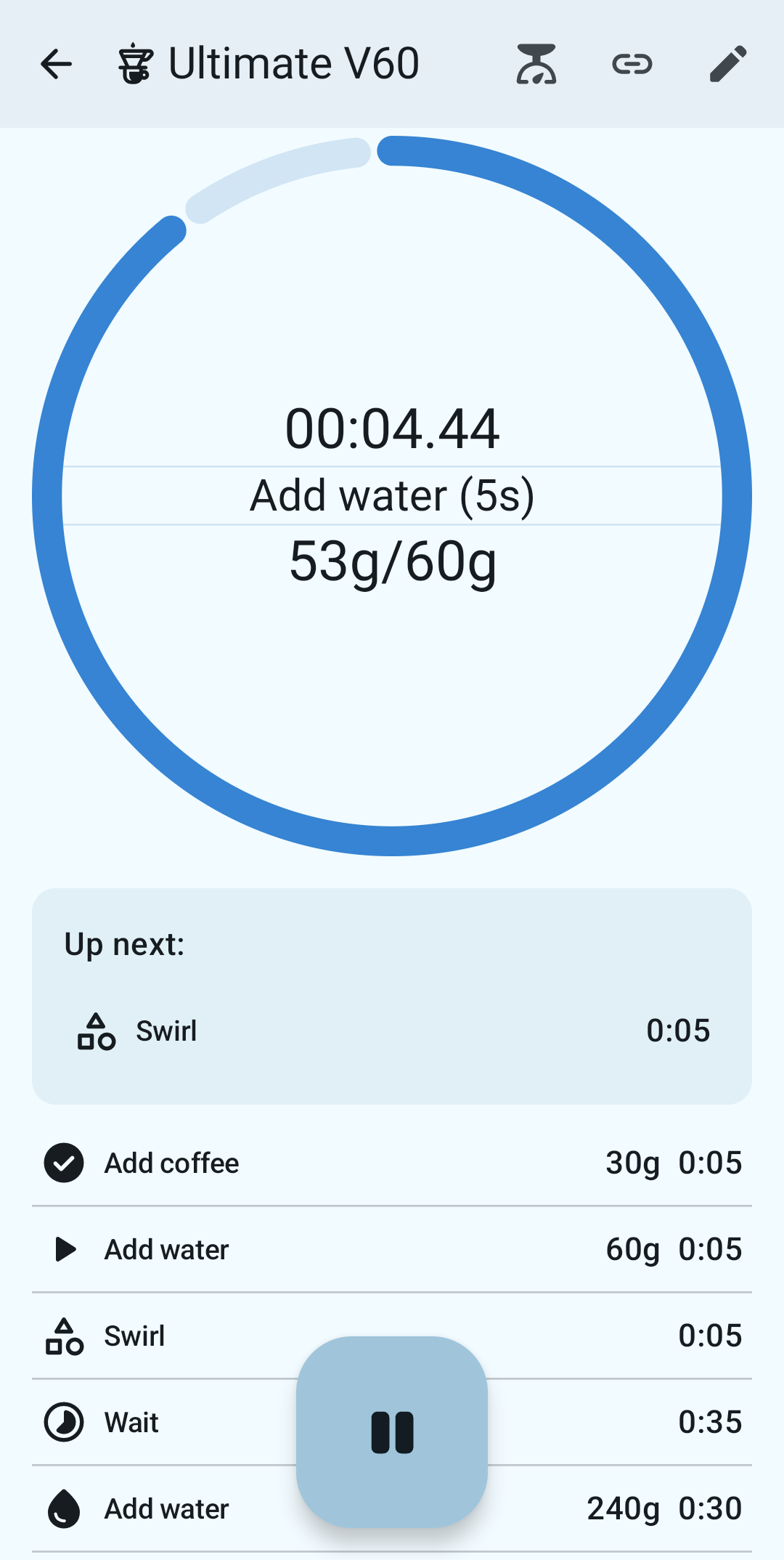
Task: Pause the brew timer
Action: (x=392, y=1432)
